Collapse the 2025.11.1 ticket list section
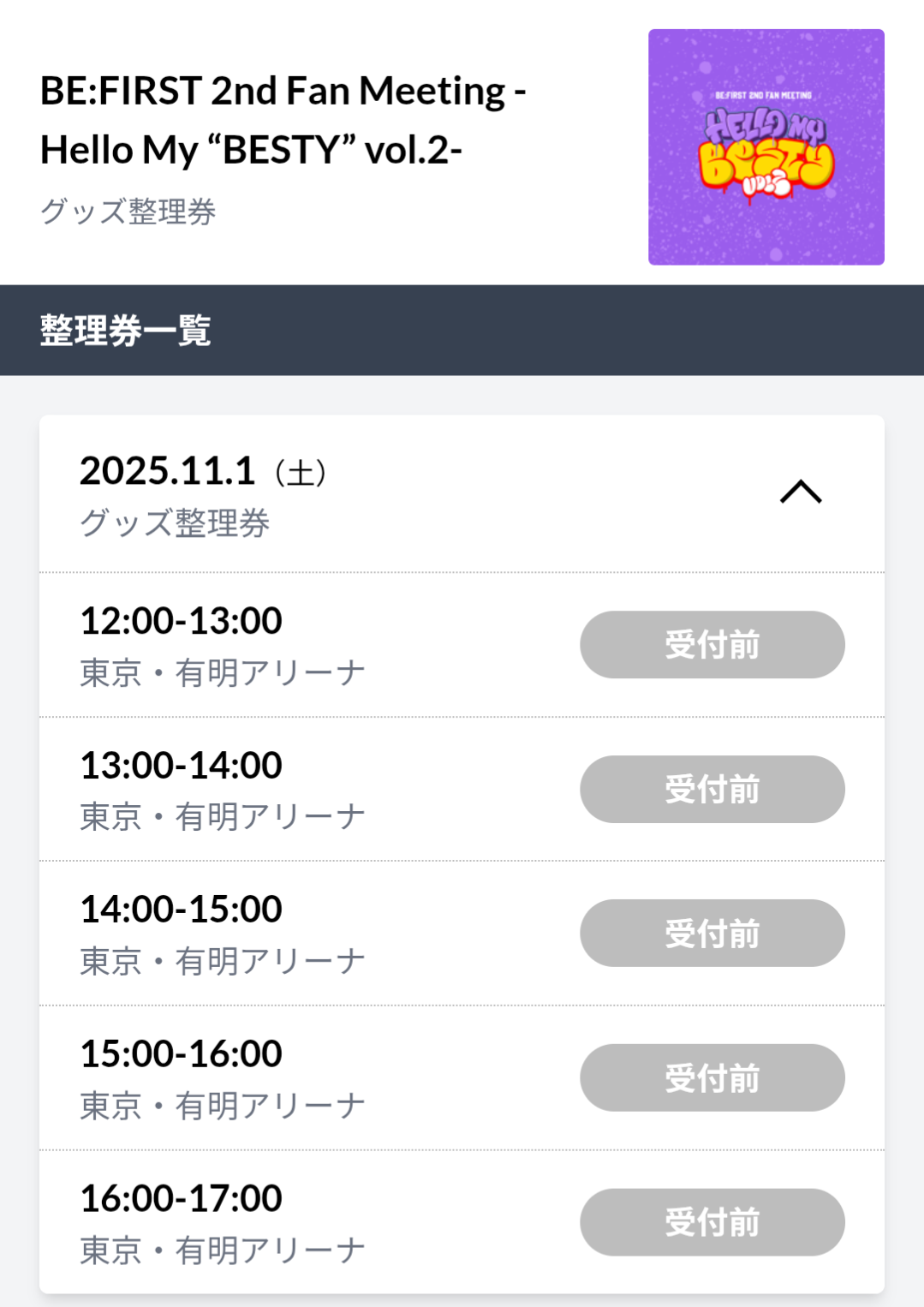924x1307 pixels. pos(802,492)
